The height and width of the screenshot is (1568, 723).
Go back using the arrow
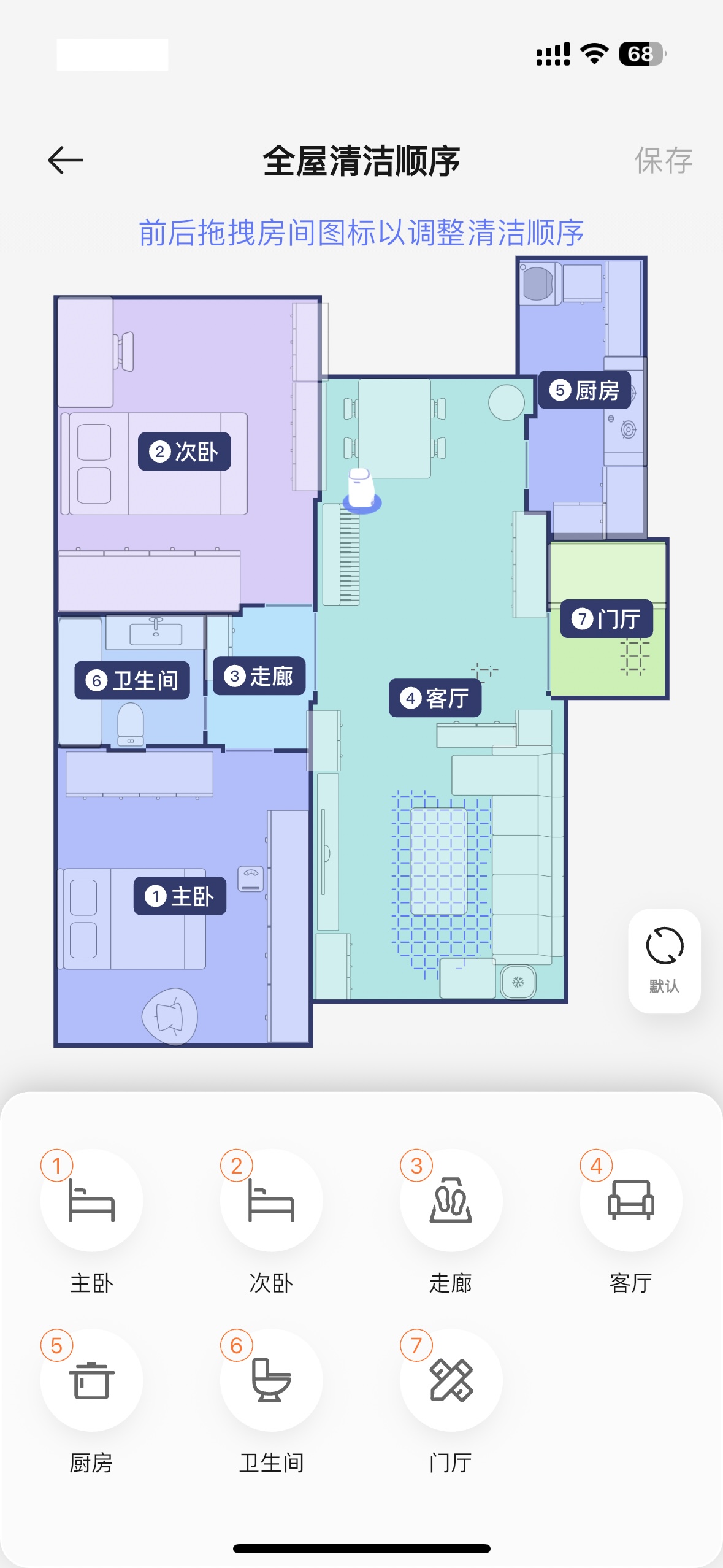coord(65,160)
